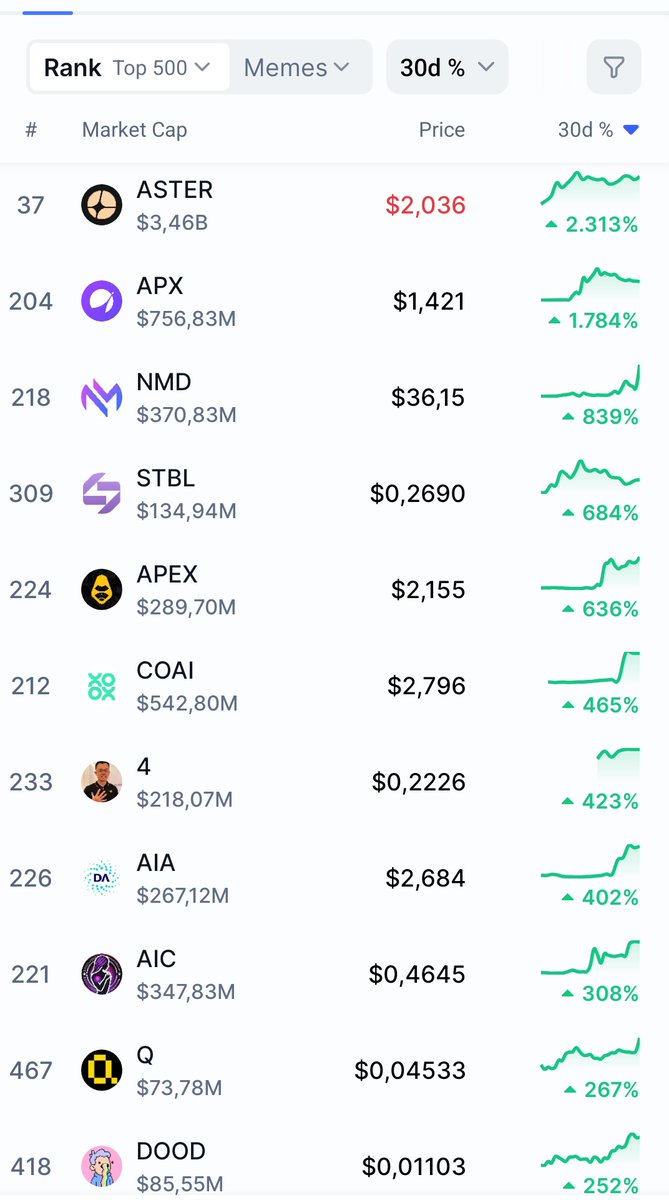
Task: View the coin named 4
Action: (144, 781)
